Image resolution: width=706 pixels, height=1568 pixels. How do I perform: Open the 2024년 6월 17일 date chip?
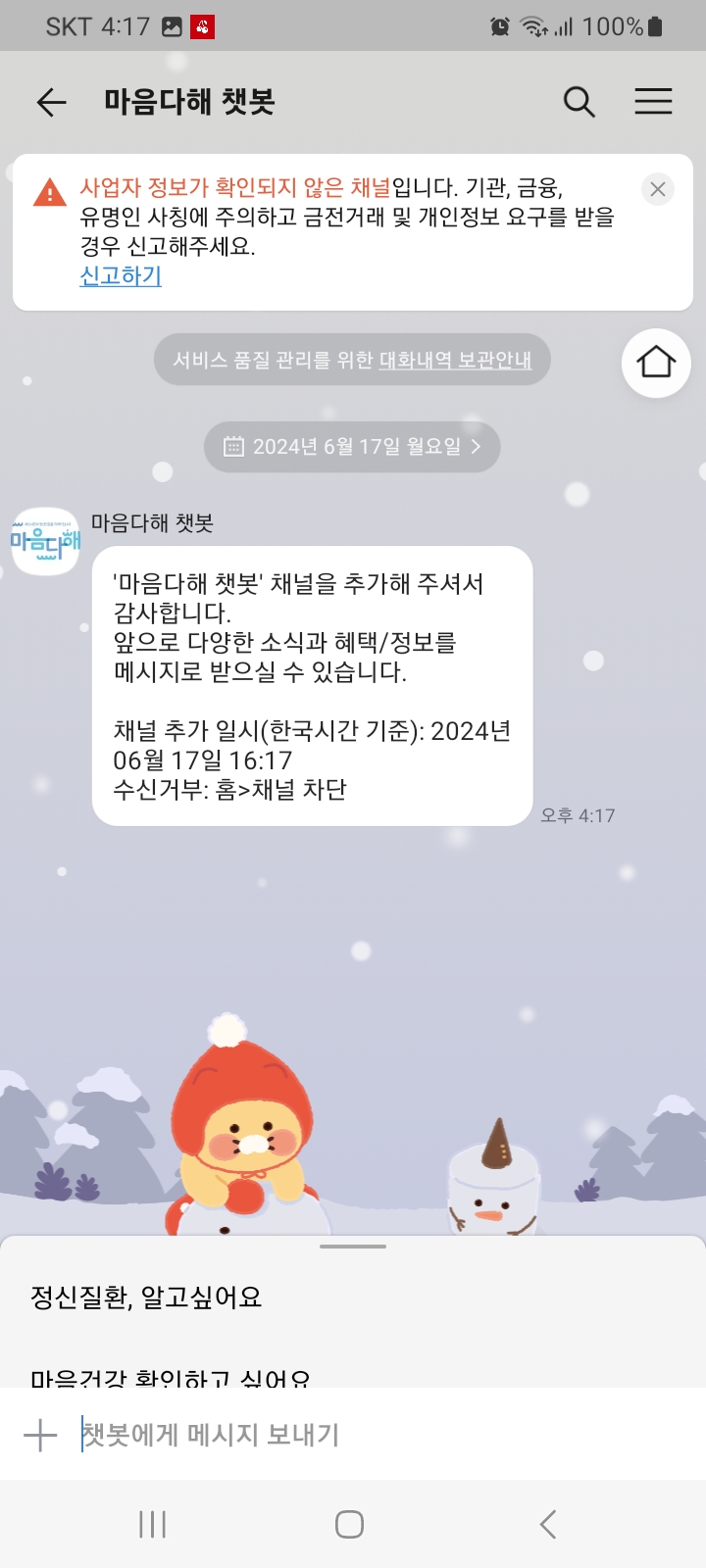point(352,447)
